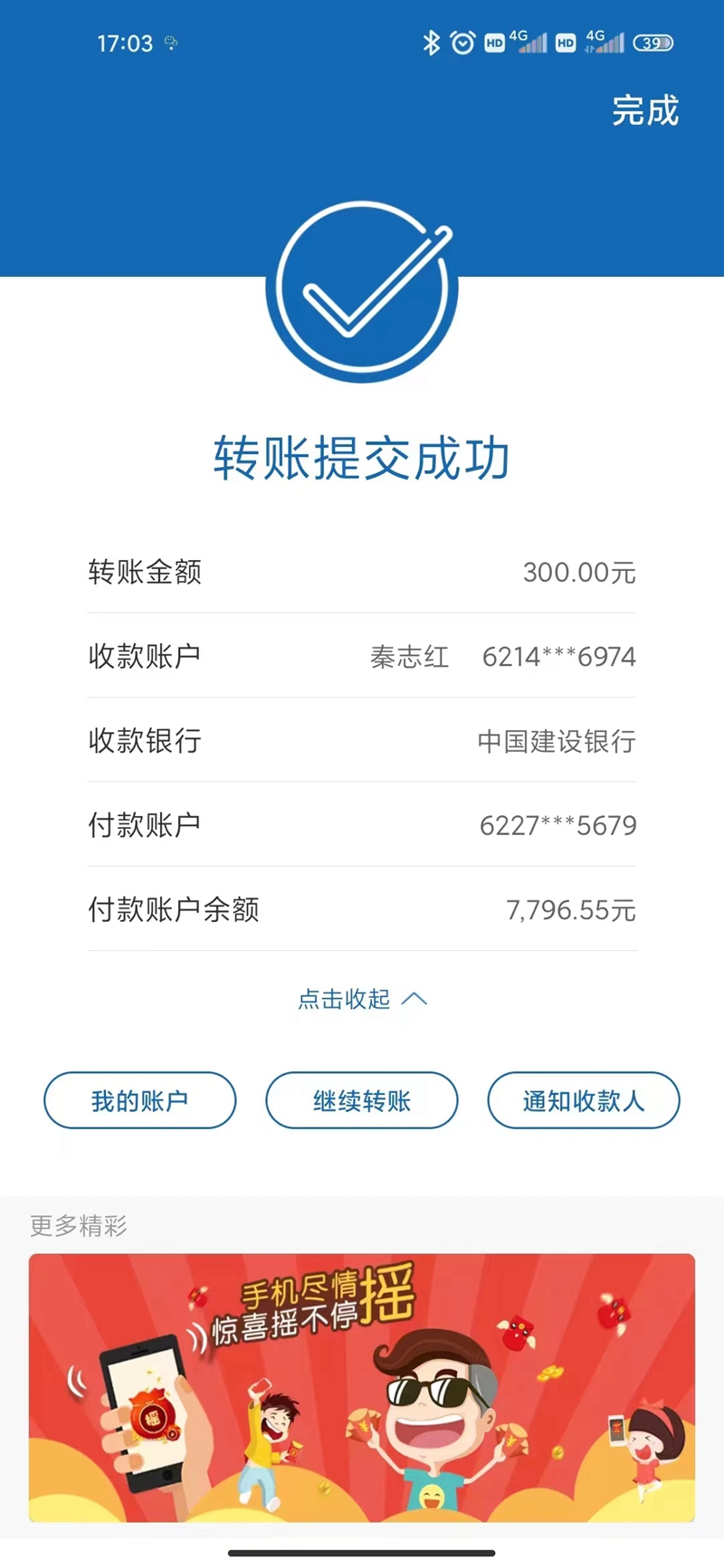Select the payee name 秦志红
This screenshot has width=724, height=1568.
(x=409, y=657)
